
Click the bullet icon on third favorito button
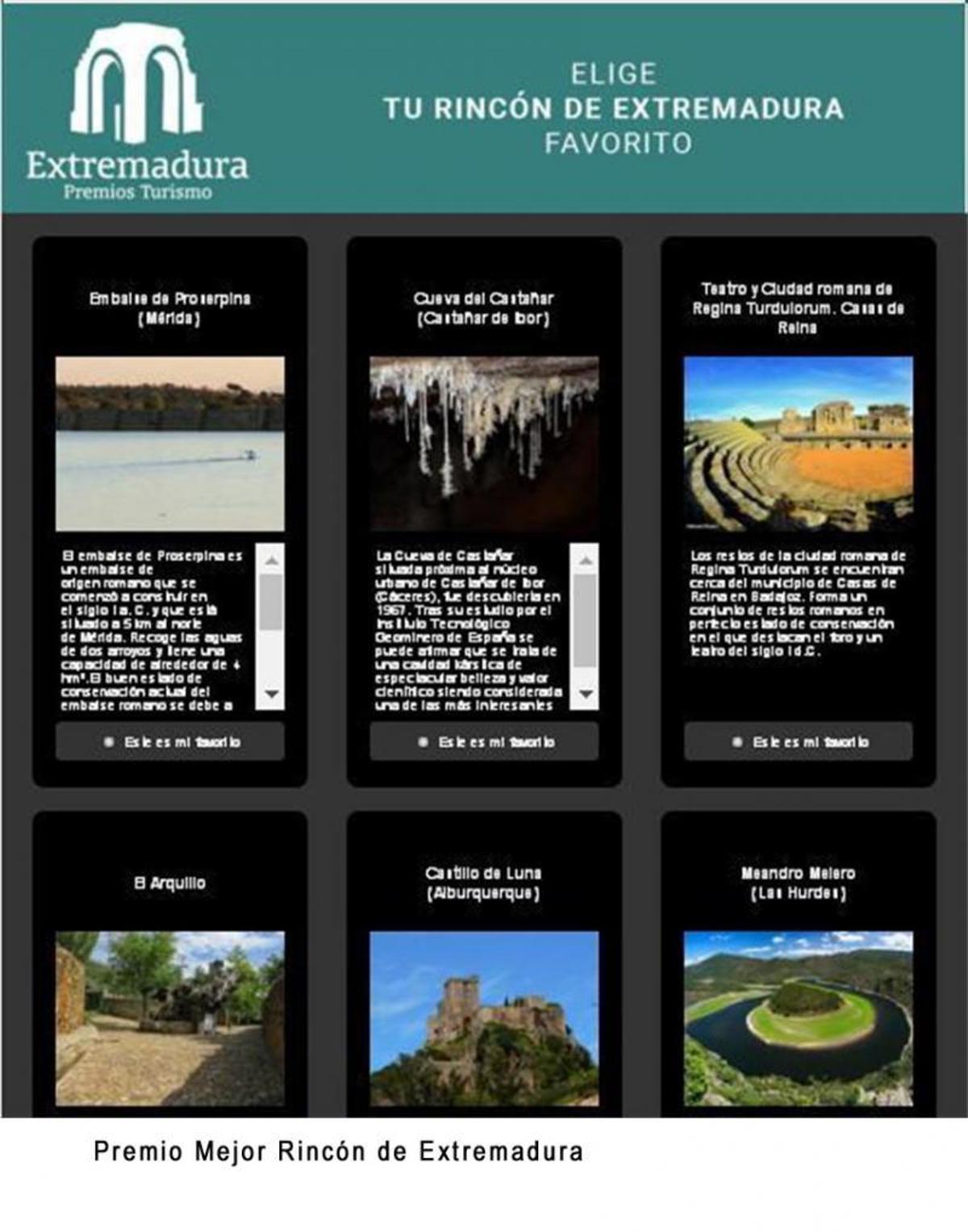(x=736, y=741)
